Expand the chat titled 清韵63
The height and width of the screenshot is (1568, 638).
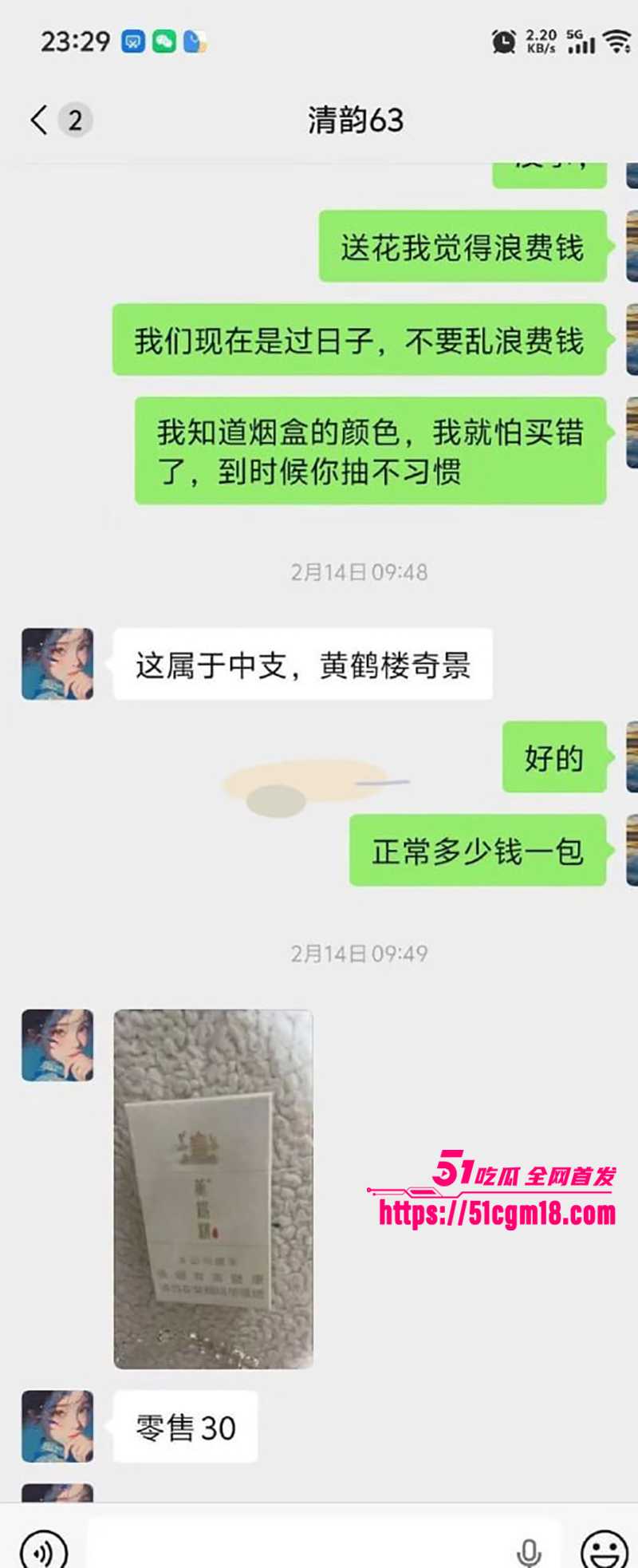[x=354, y=120]
